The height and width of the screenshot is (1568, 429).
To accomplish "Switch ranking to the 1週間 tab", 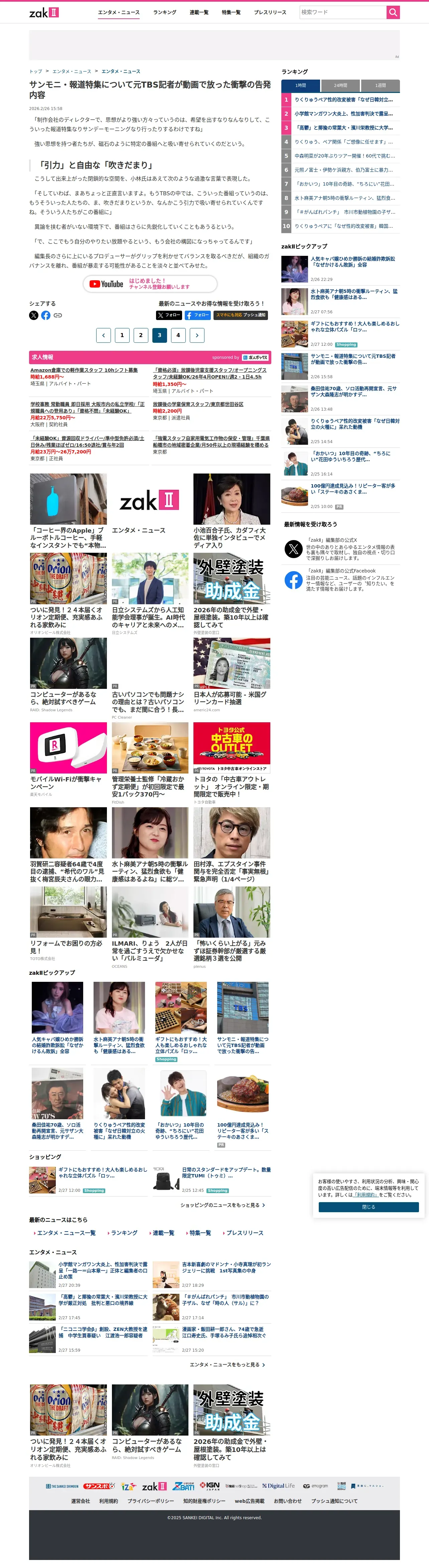I will pyautogui.click(x=380, y=85).
